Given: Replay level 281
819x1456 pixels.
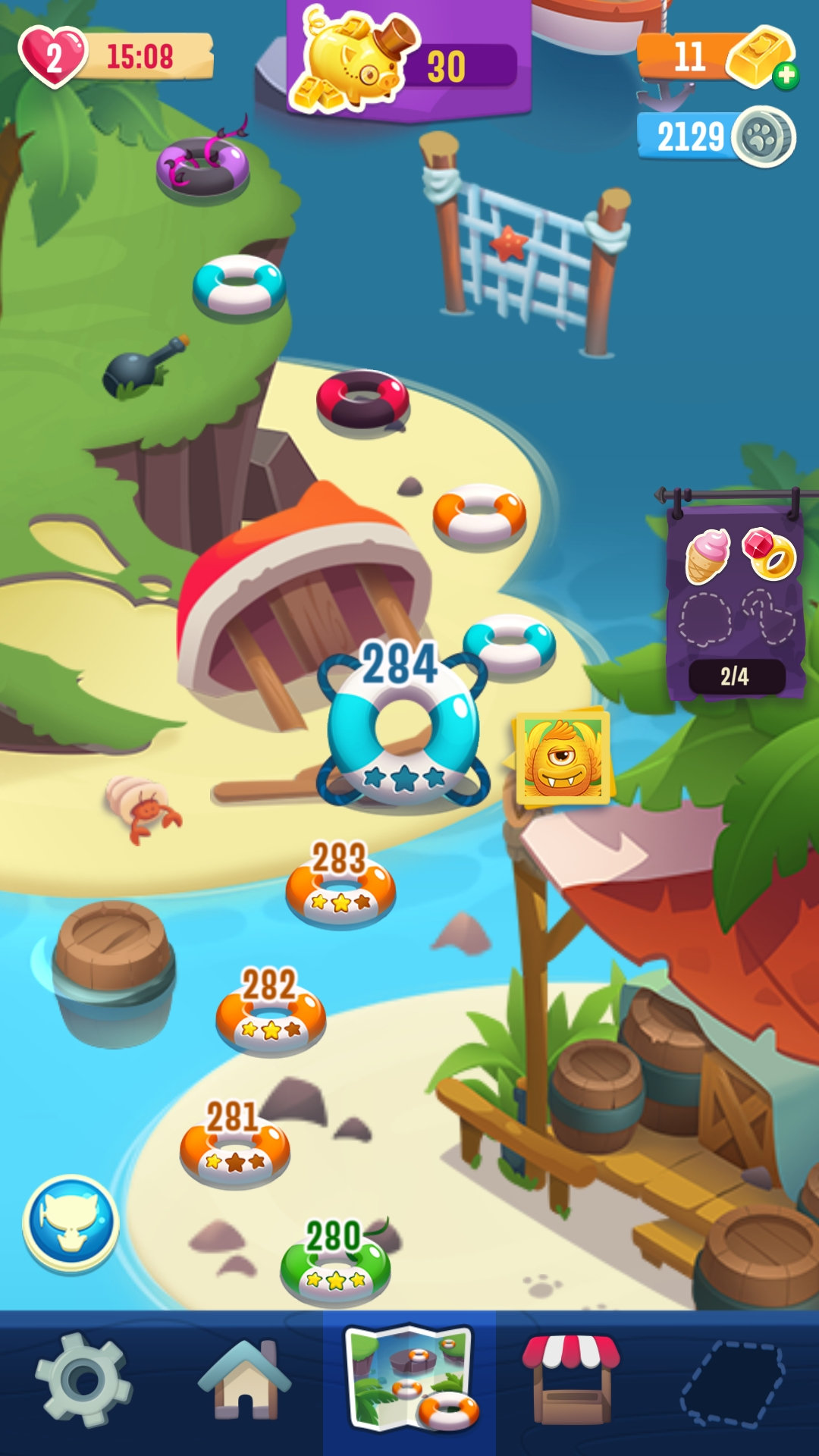Looking at the screenshot, I should tap(234, 1147).
